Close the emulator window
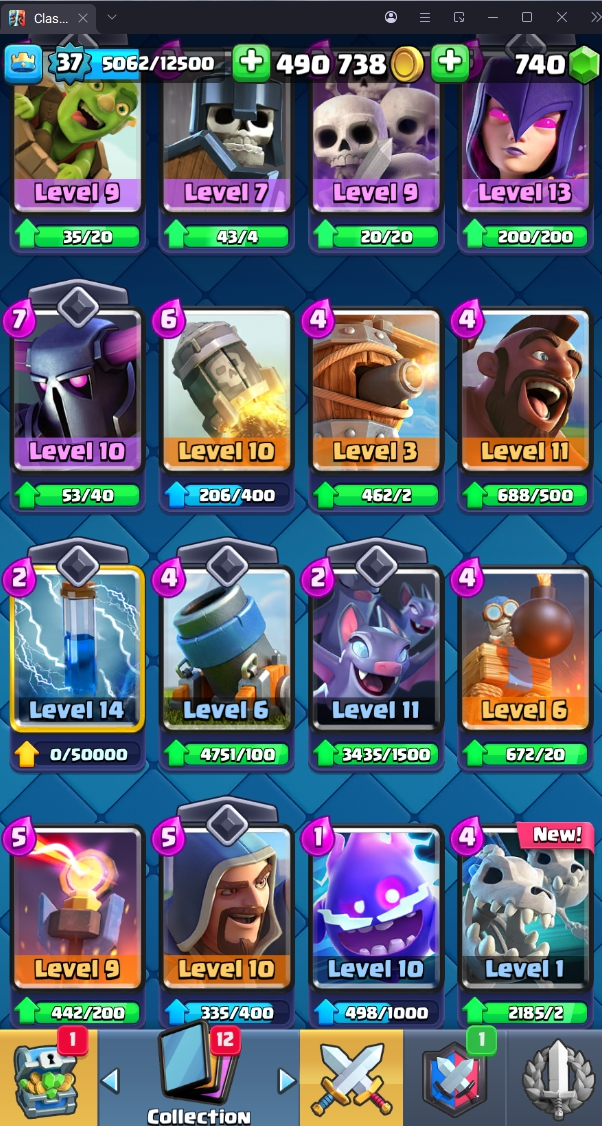602x1126 pixels. pos(563,17)
